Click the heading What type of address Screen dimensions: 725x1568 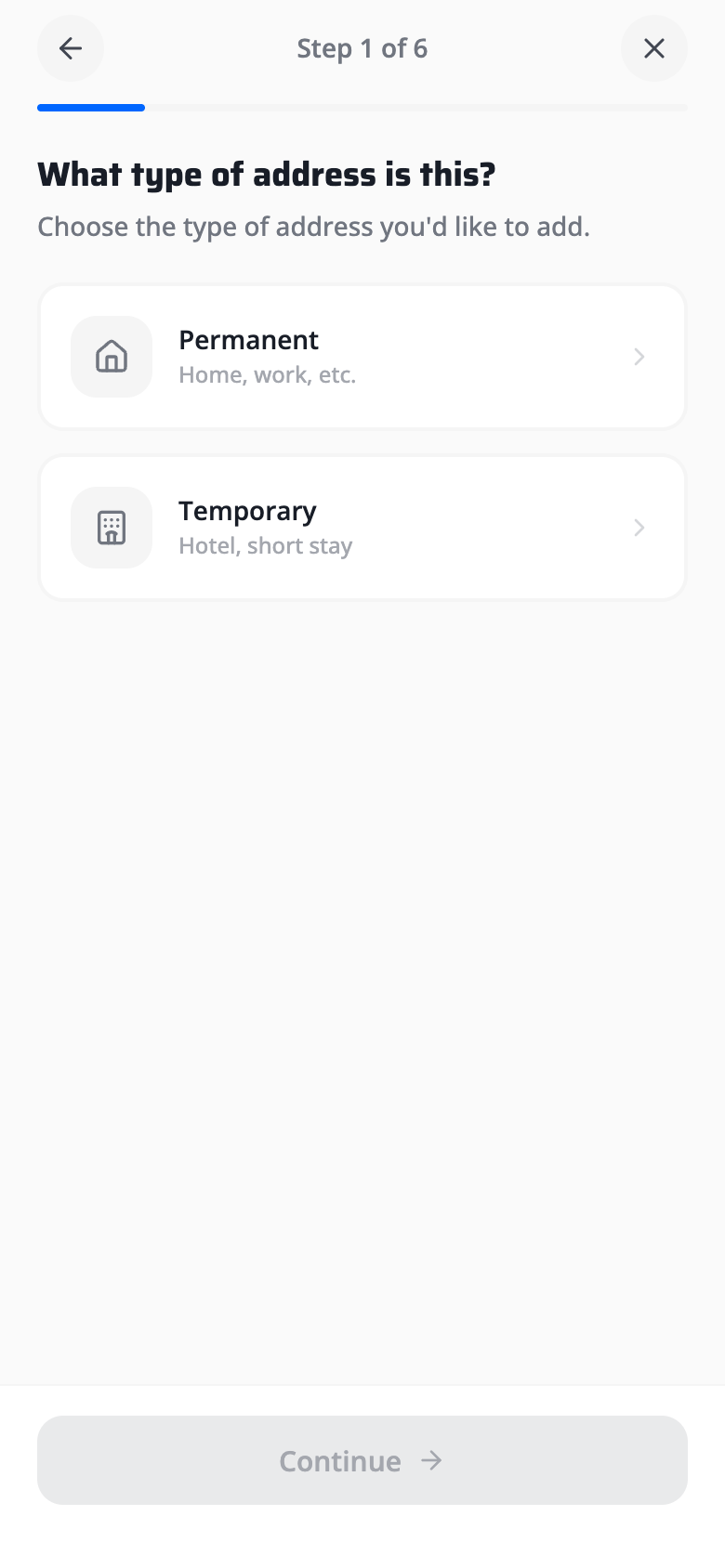pos(267,174)
